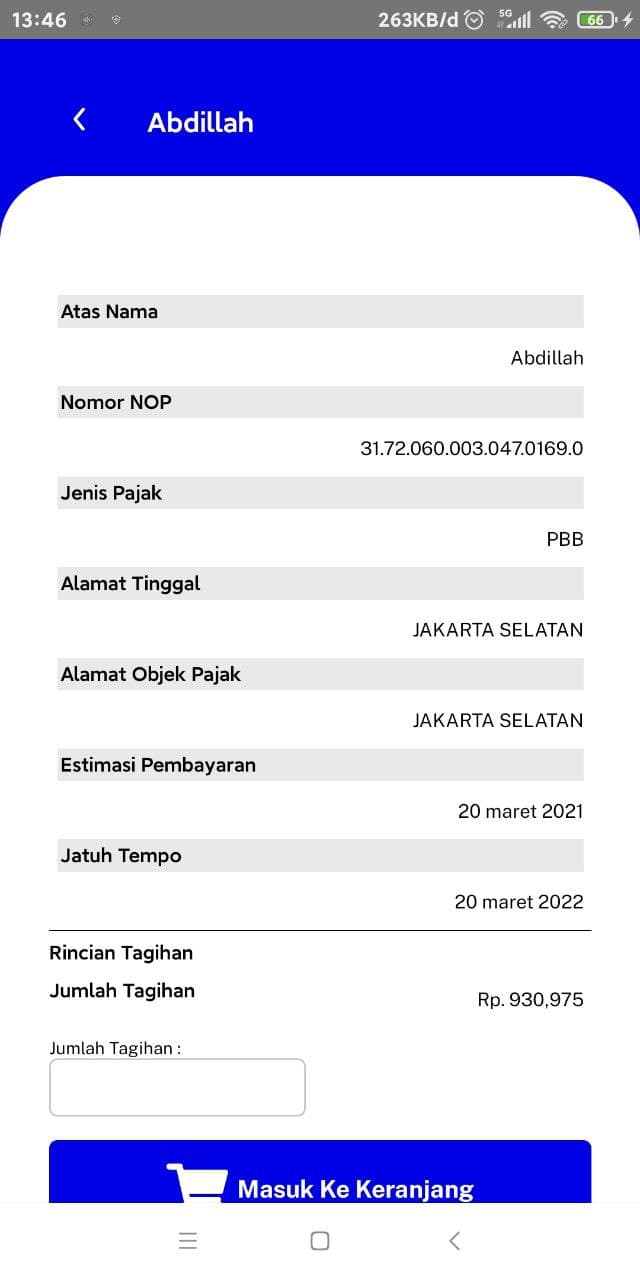This screenshot has width=640, height=1280.
Task: Focus the Jumlah Tagihan input field
Action: point(177,1087)
